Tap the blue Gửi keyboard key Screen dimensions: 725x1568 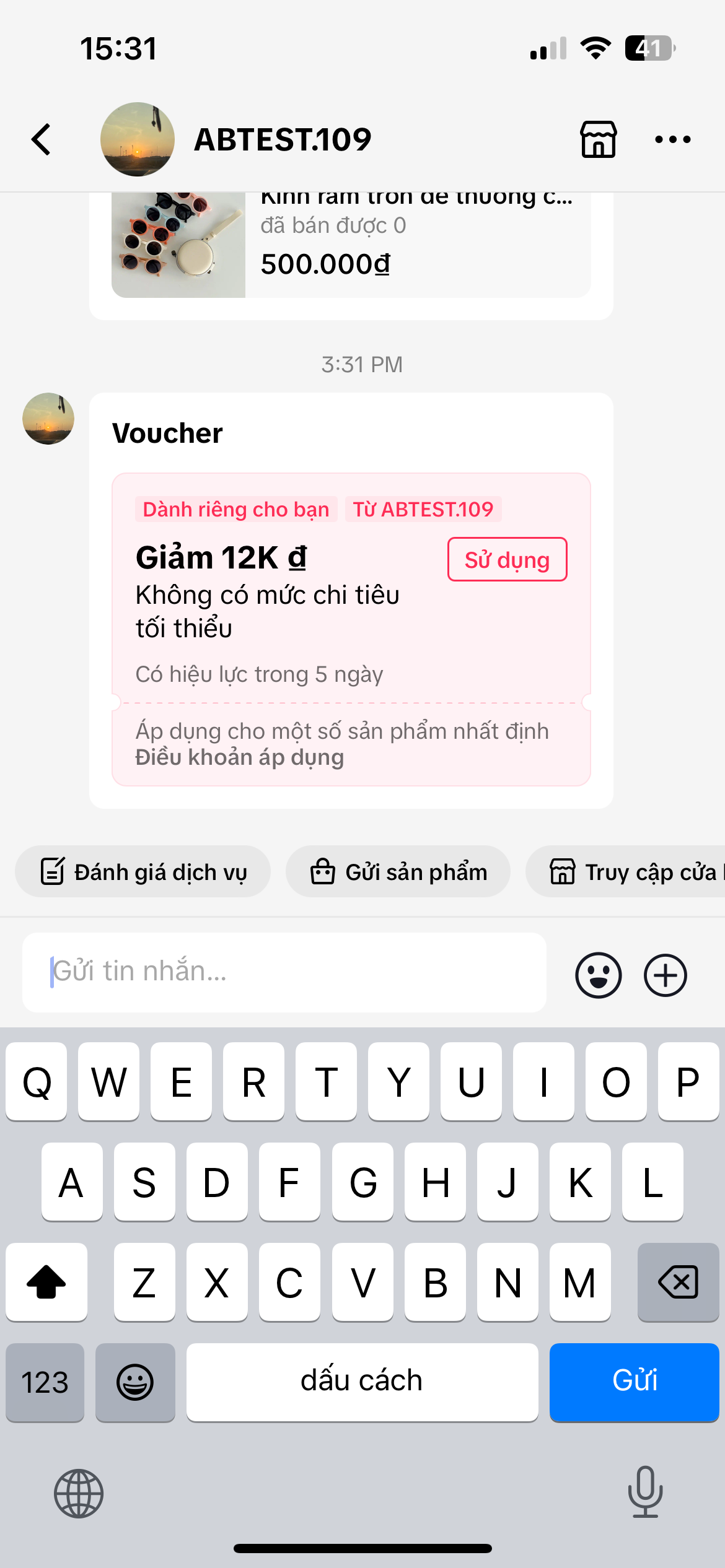634,1382
